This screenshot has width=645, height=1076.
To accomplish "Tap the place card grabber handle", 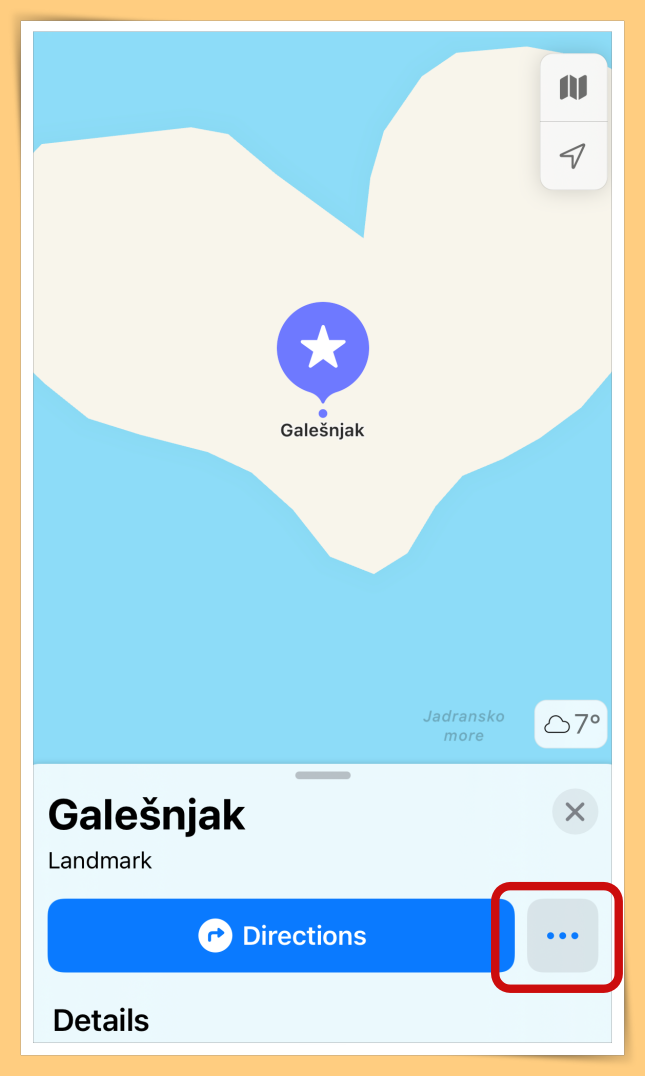I will point(323,775).
